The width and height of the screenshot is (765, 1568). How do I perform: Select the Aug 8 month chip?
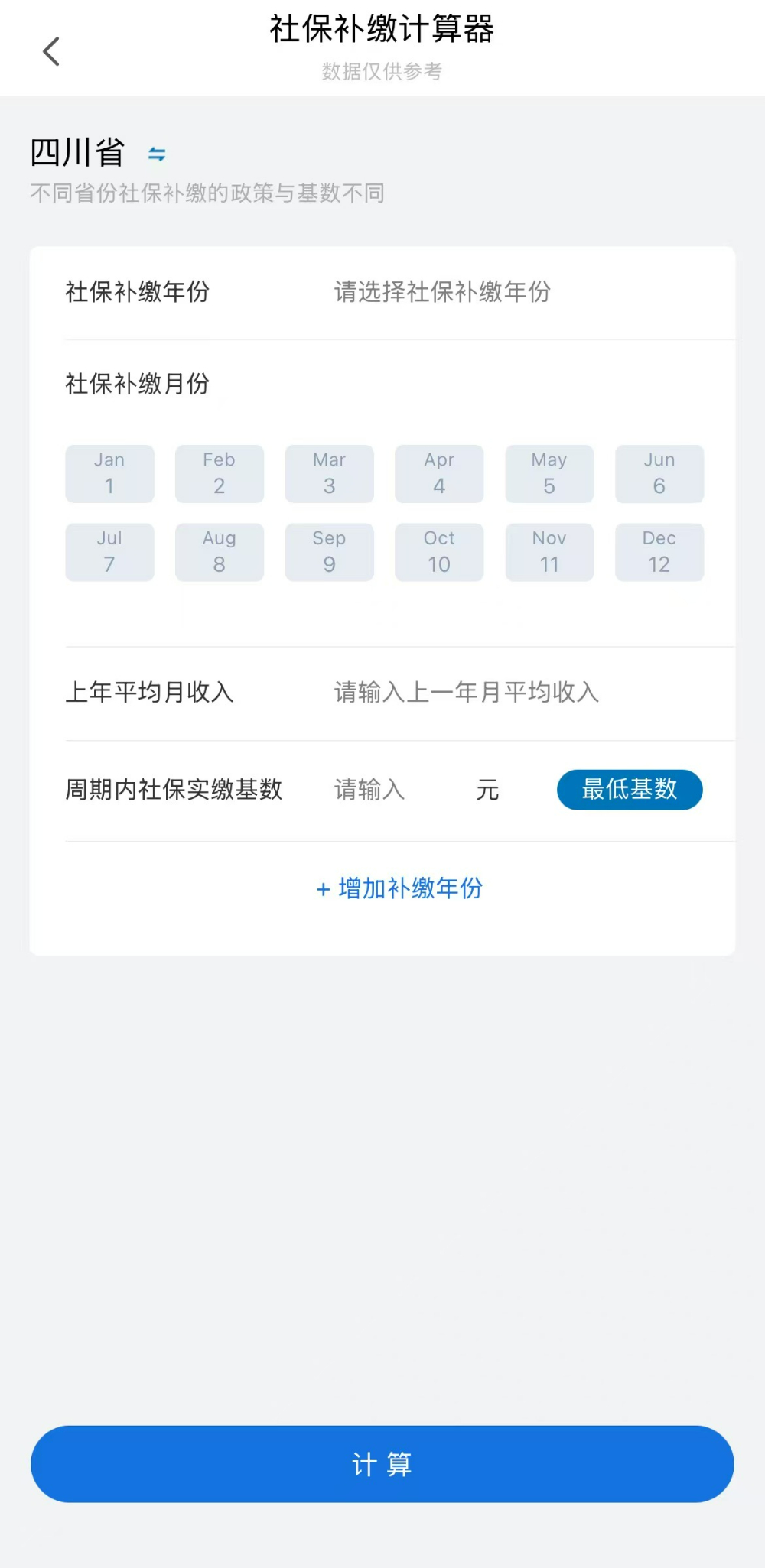click(x=220, y=552)
